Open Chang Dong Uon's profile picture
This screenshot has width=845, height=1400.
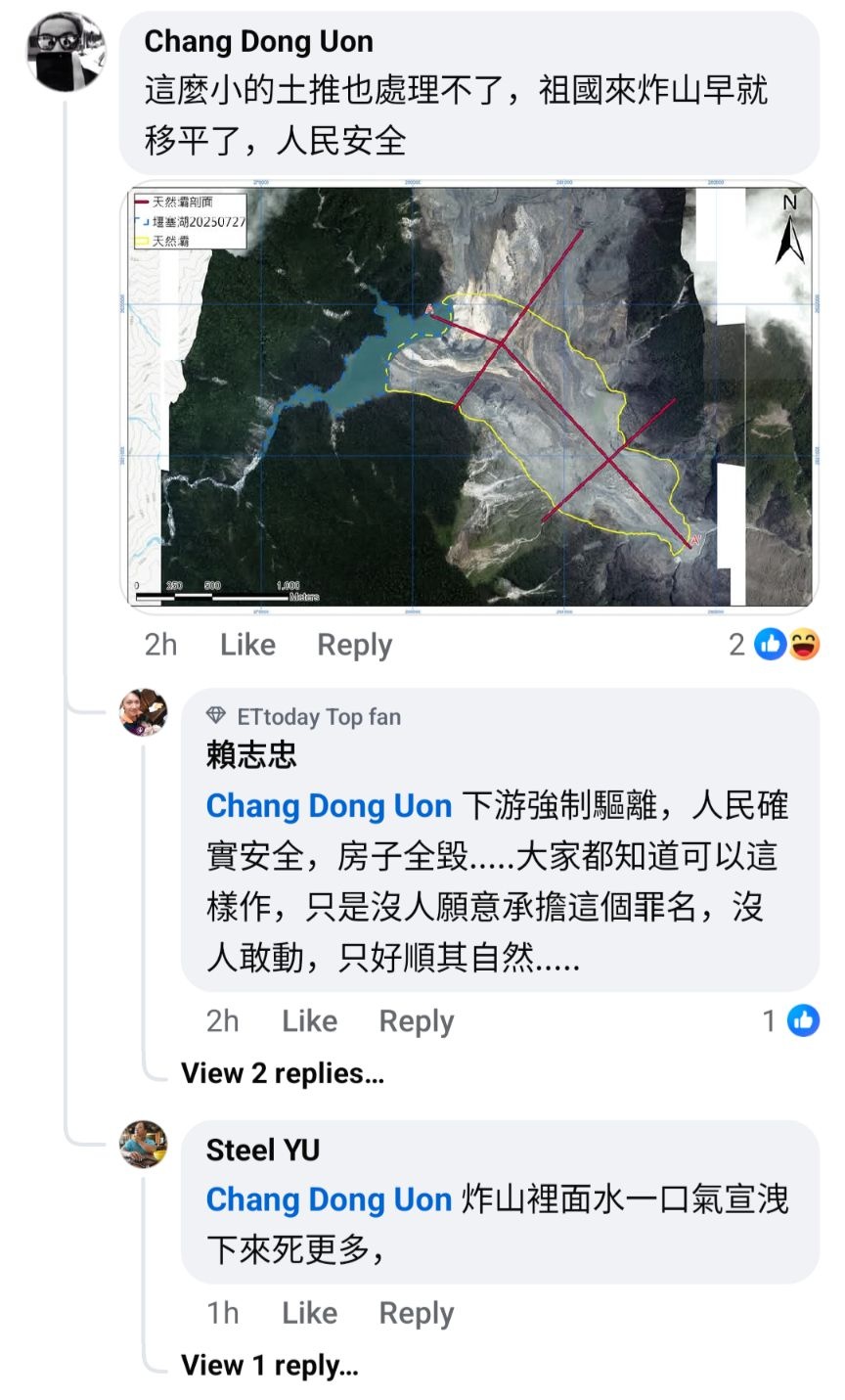(x=67, y=51)
